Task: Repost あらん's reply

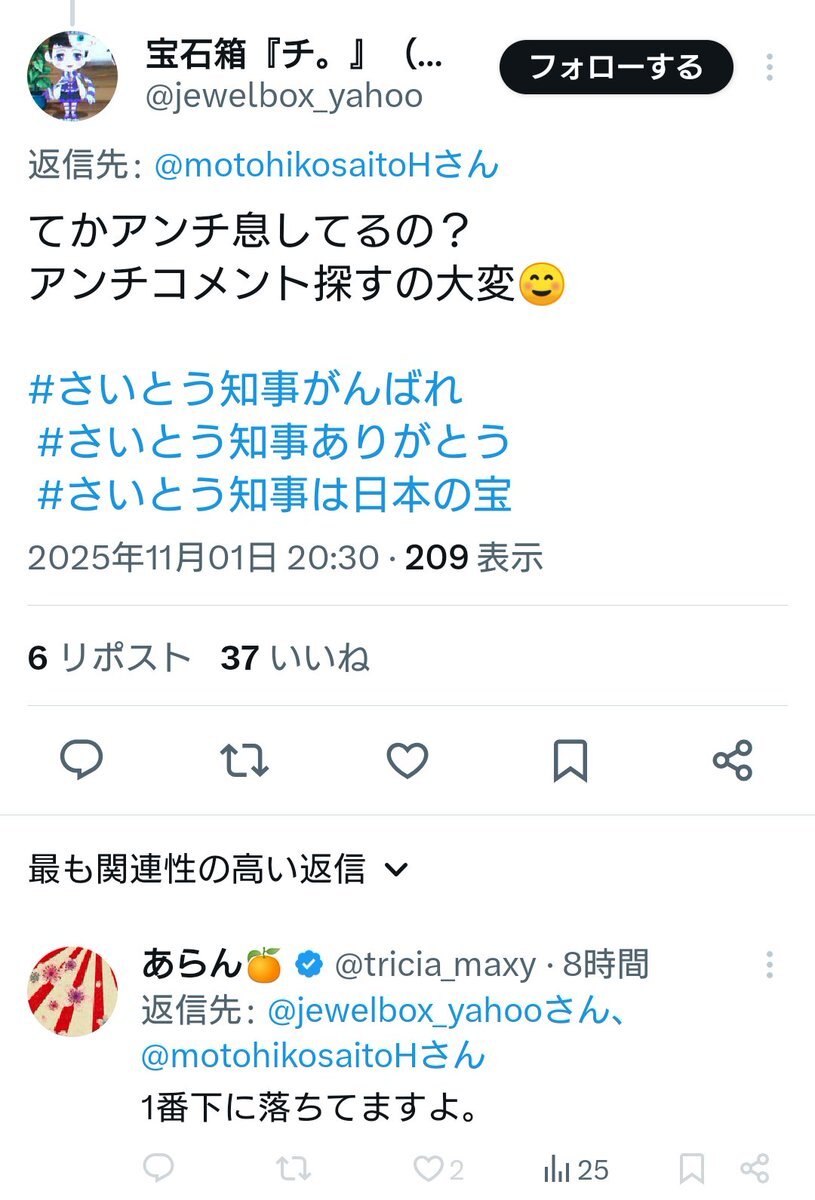Action: (x=293, y=1169)
